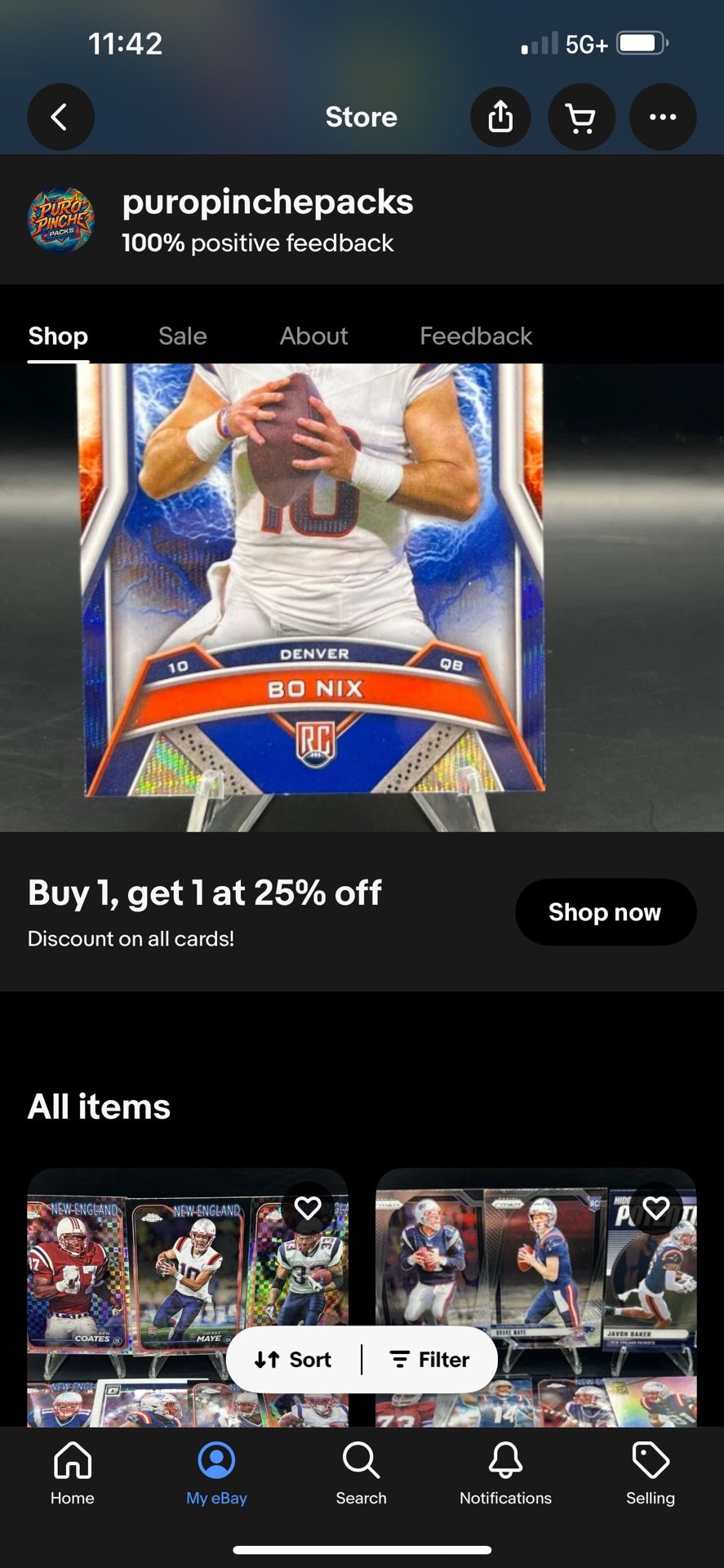Save the Coates and Maye cards listing

coord(308,1208)
